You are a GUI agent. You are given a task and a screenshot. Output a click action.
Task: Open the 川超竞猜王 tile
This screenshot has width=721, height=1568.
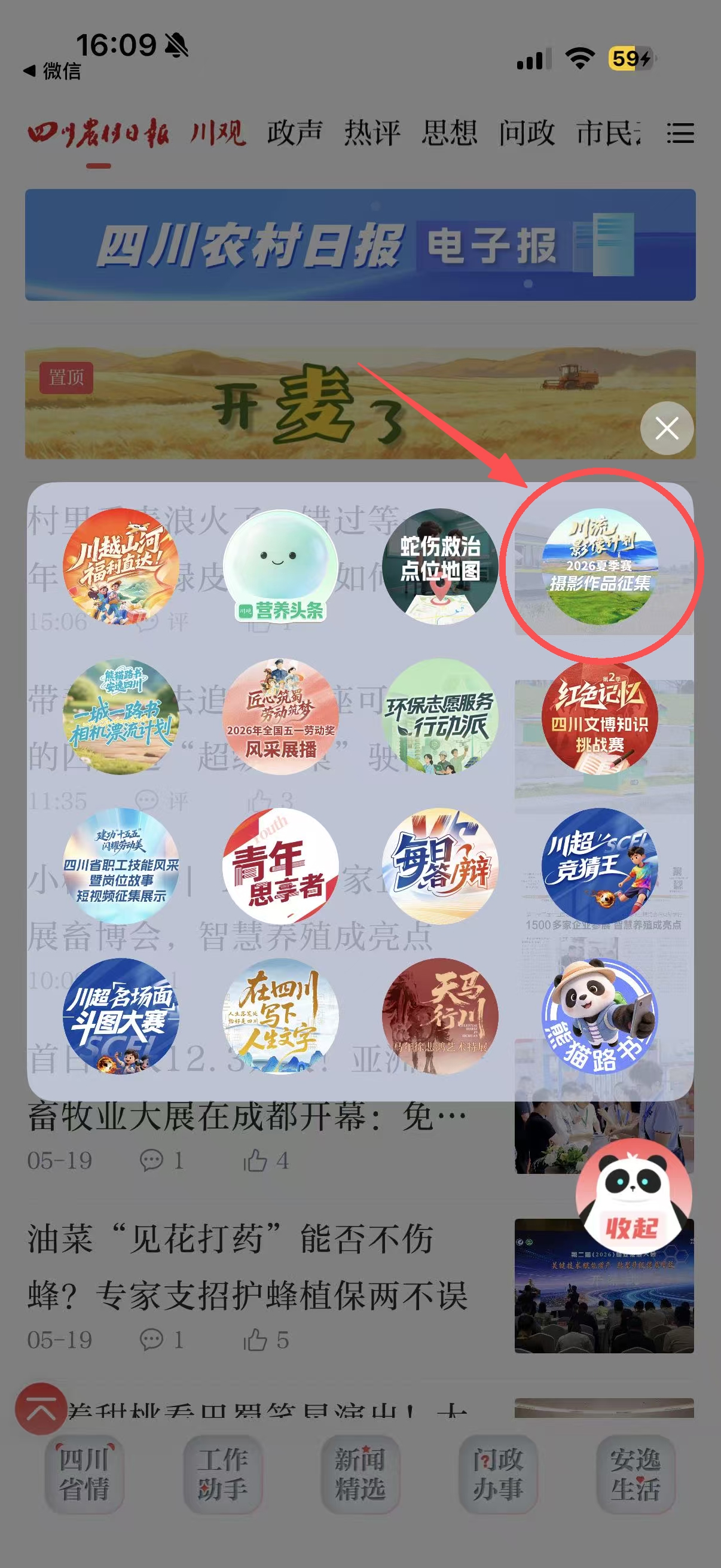tap(599, 866)
